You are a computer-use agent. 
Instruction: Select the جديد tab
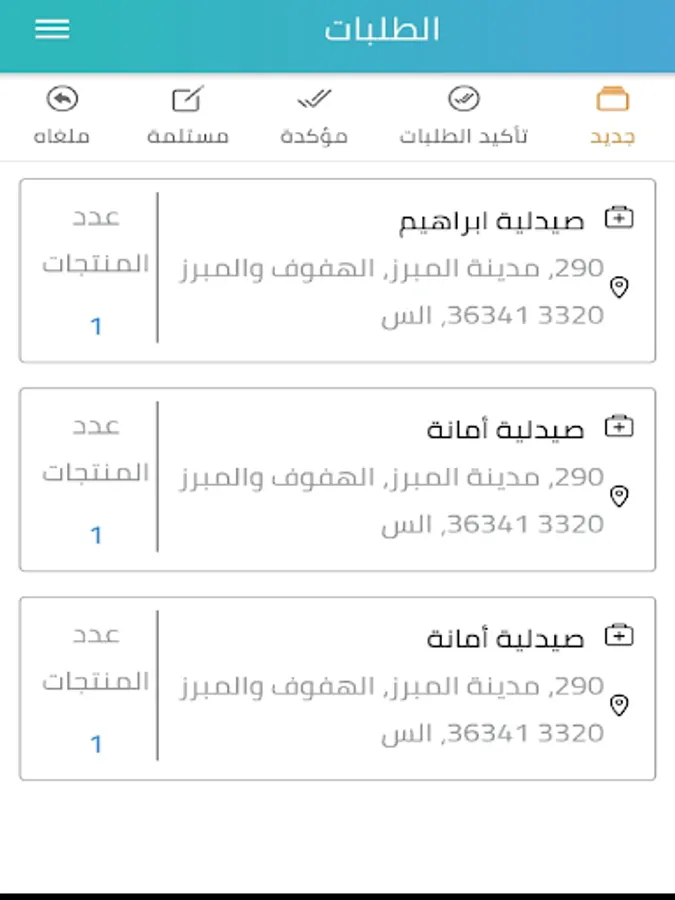click(612, 116)
